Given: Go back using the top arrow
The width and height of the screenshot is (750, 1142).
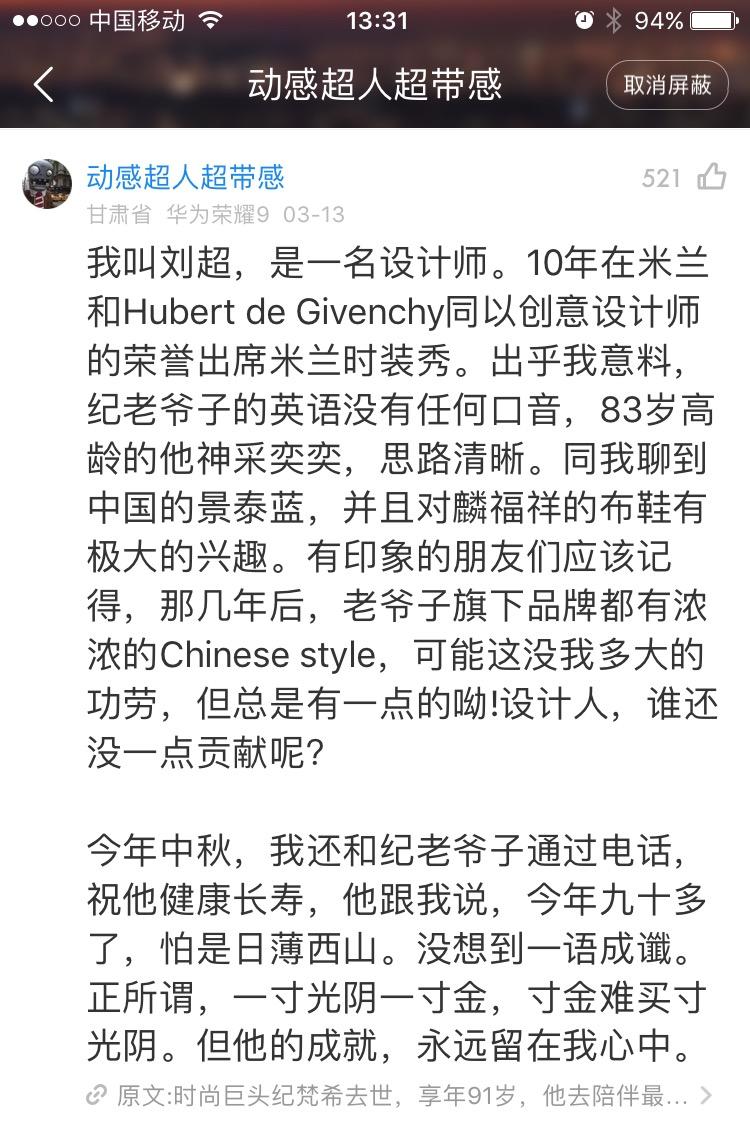Looking at the screenshot, I should pyautogui.click(x=43, y=85).
